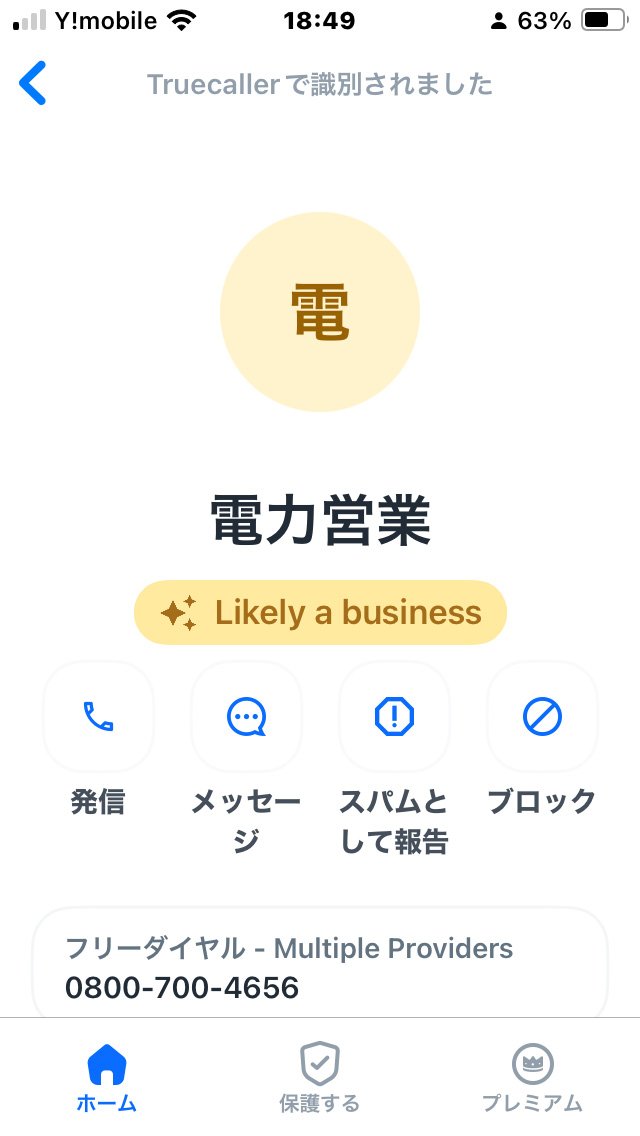Viewport: 640px width, 1136px height.
Task: Open the プレミアム tab
Action: 533,1077
